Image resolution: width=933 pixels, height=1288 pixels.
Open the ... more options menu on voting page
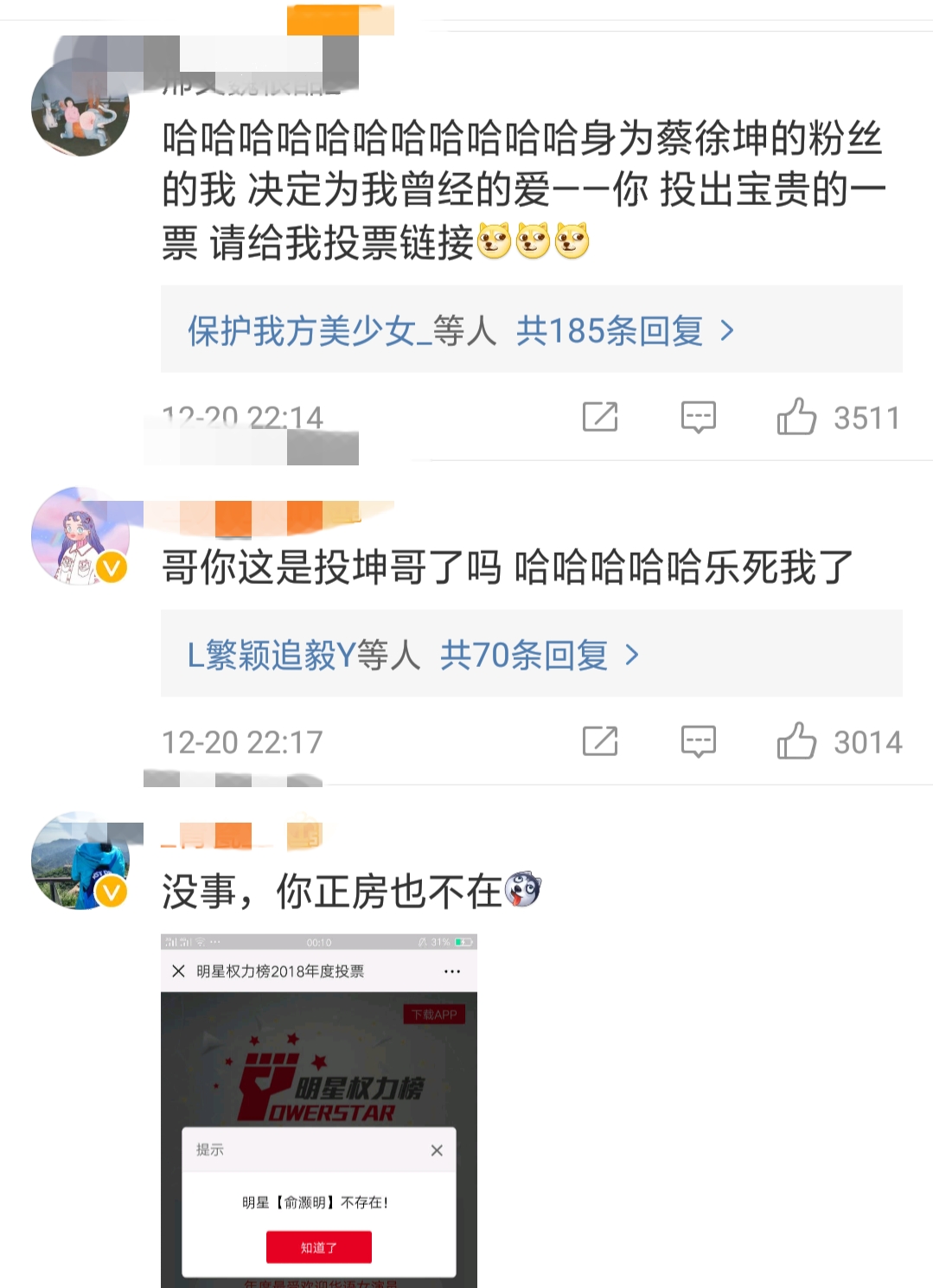click(x=451, y=971)
